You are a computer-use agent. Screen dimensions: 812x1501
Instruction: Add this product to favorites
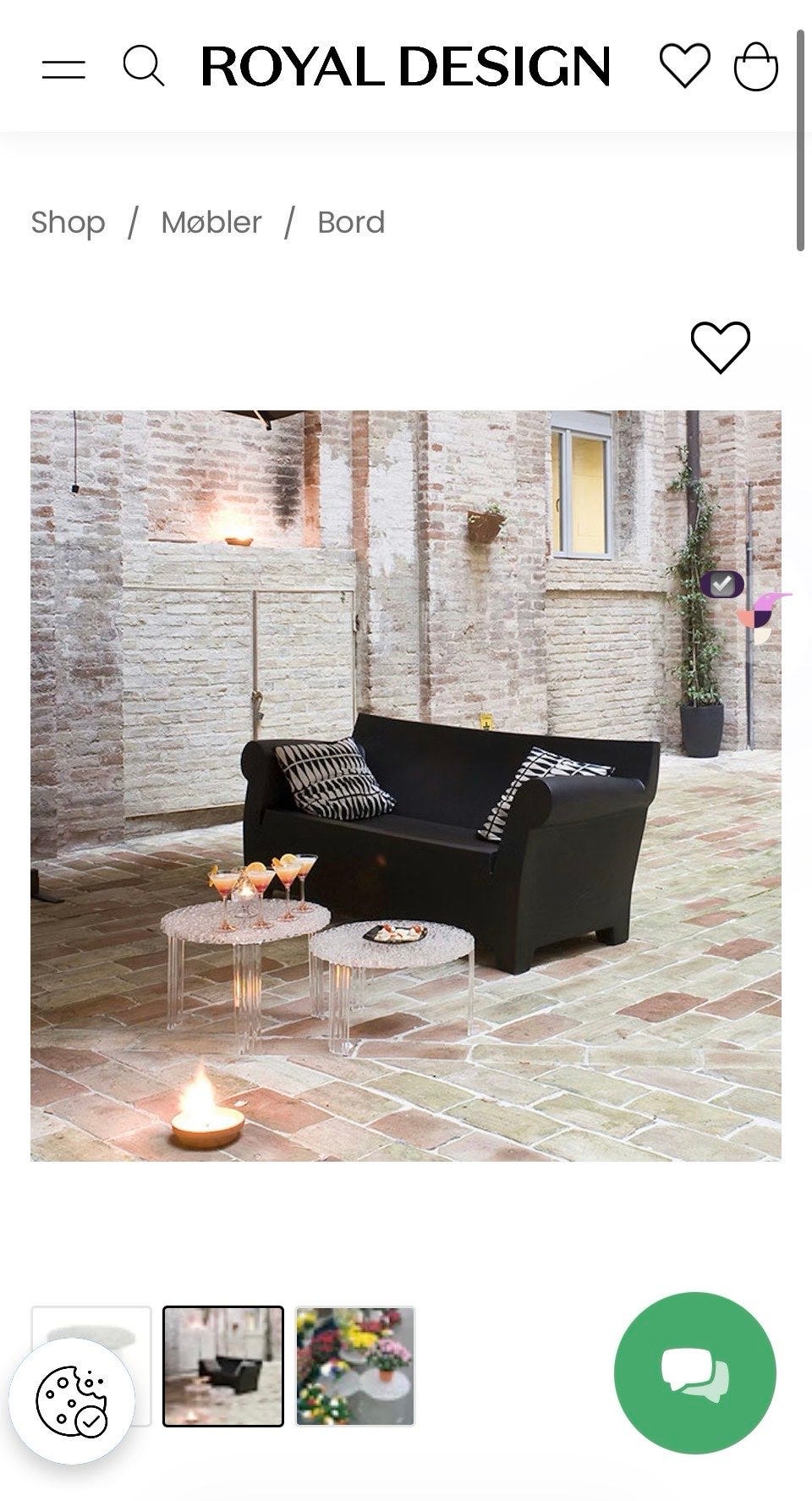pos(721,347)
